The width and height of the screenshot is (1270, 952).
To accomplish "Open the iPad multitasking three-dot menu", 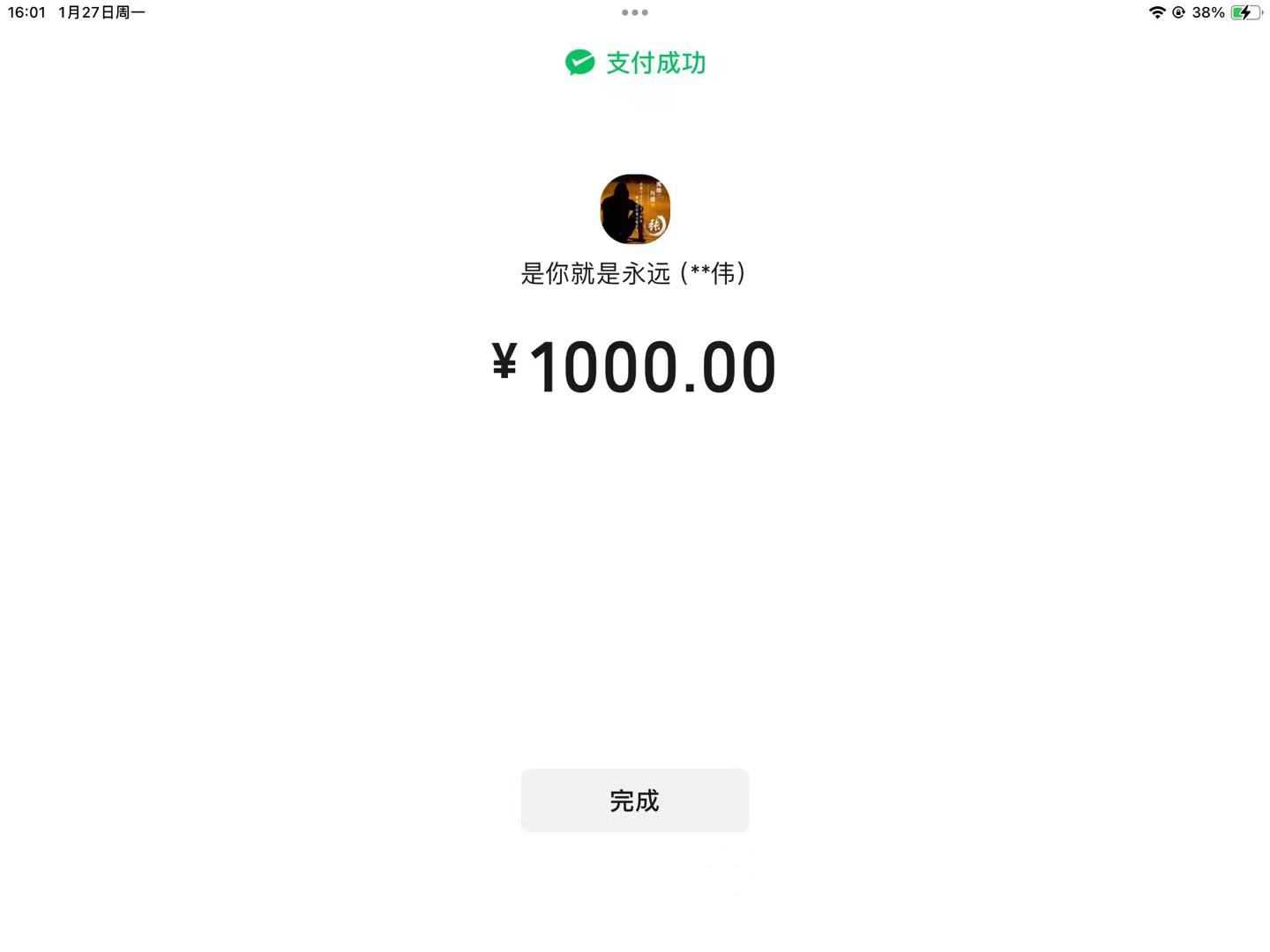I will click(x=634, y=12).
